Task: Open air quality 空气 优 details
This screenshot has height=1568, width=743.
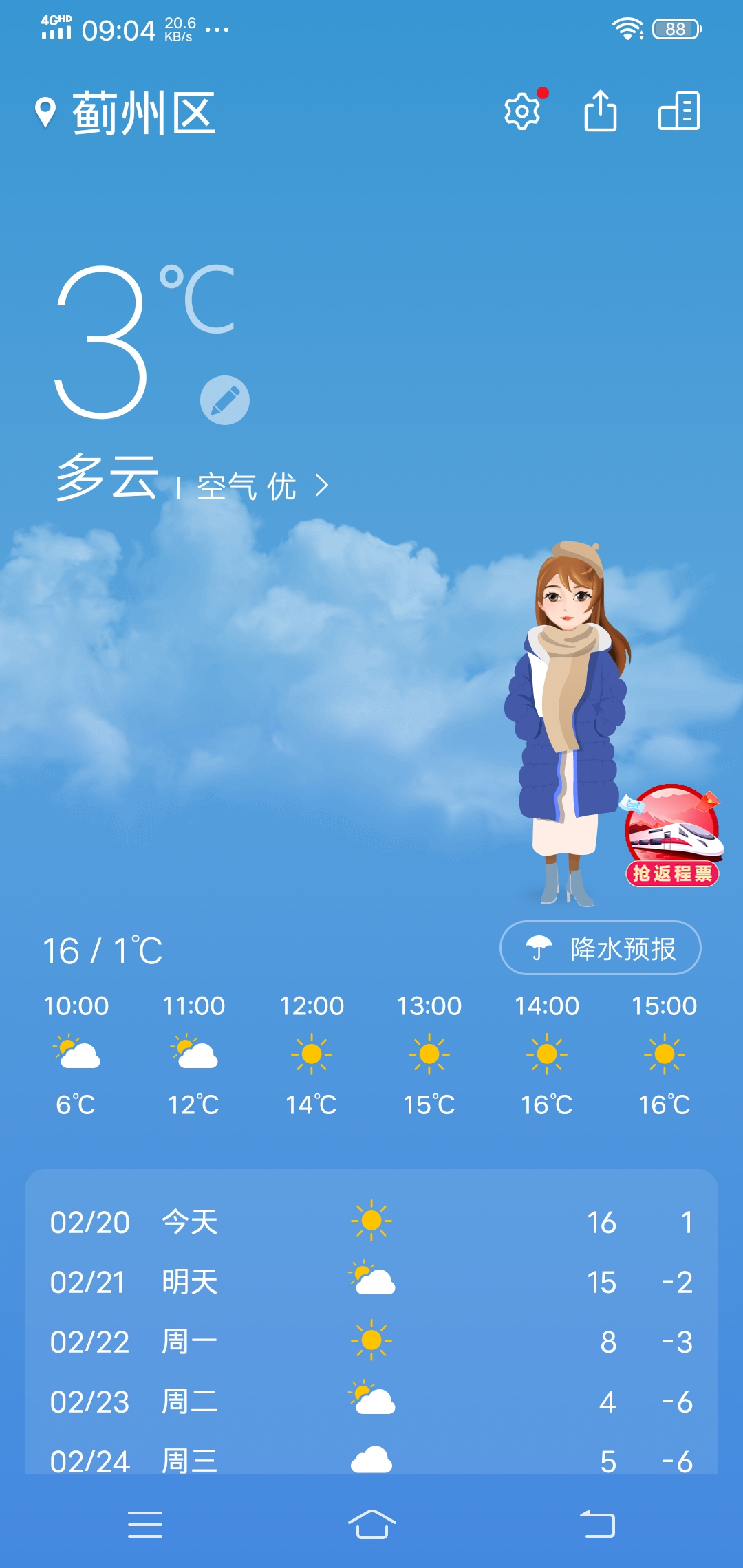Action: (263, 487)
